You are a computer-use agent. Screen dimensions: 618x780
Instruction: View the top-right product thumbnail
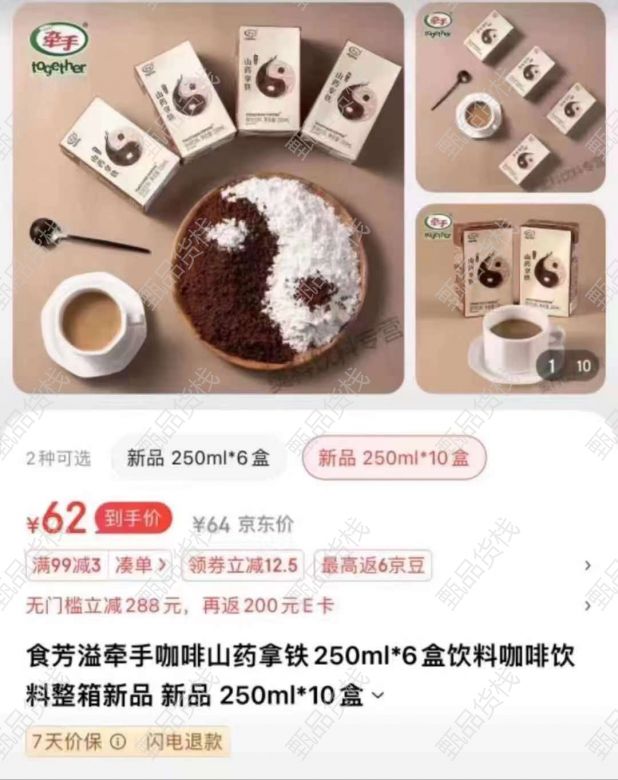(x=510, y=97)
